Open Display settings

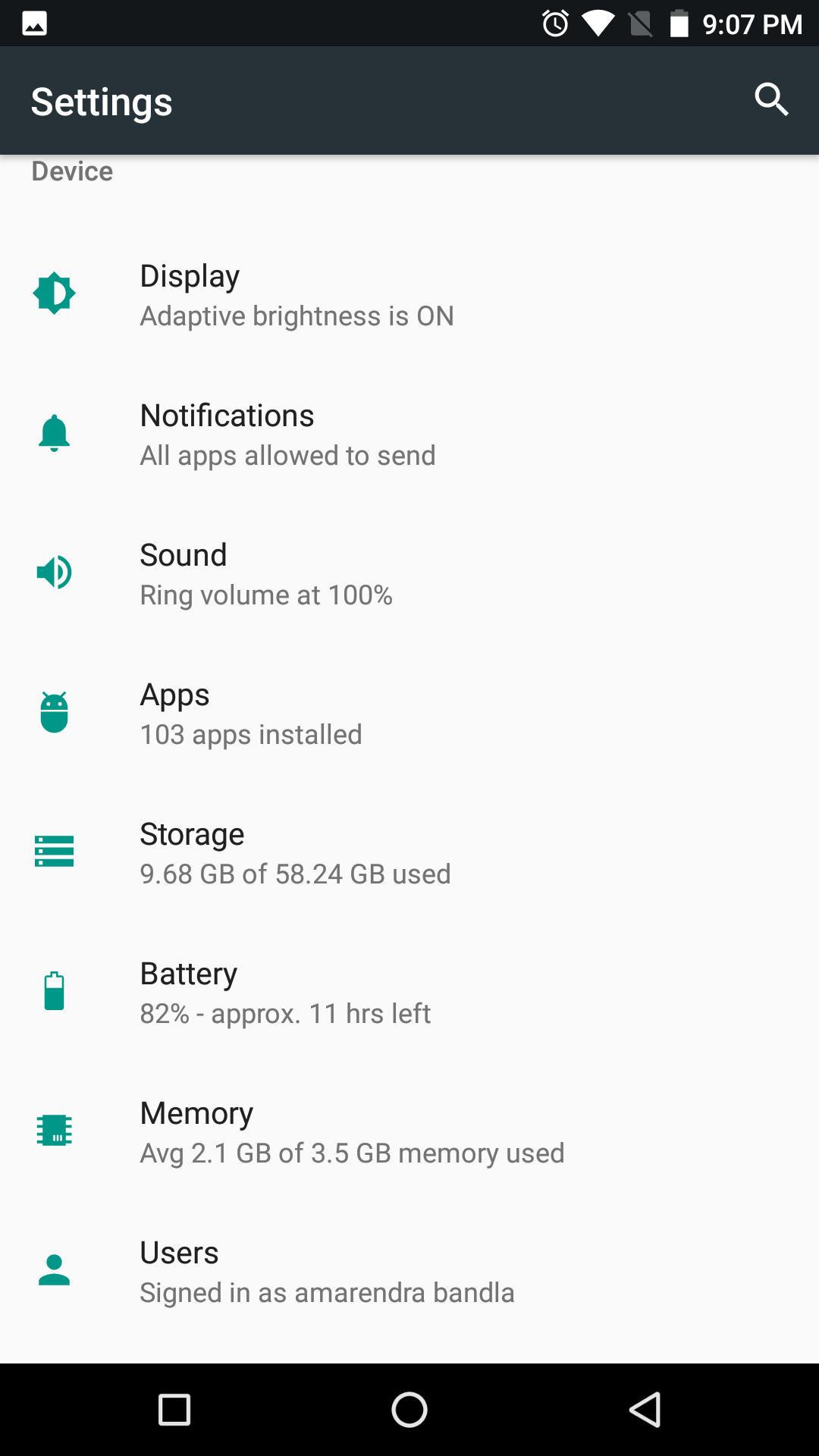409,294
